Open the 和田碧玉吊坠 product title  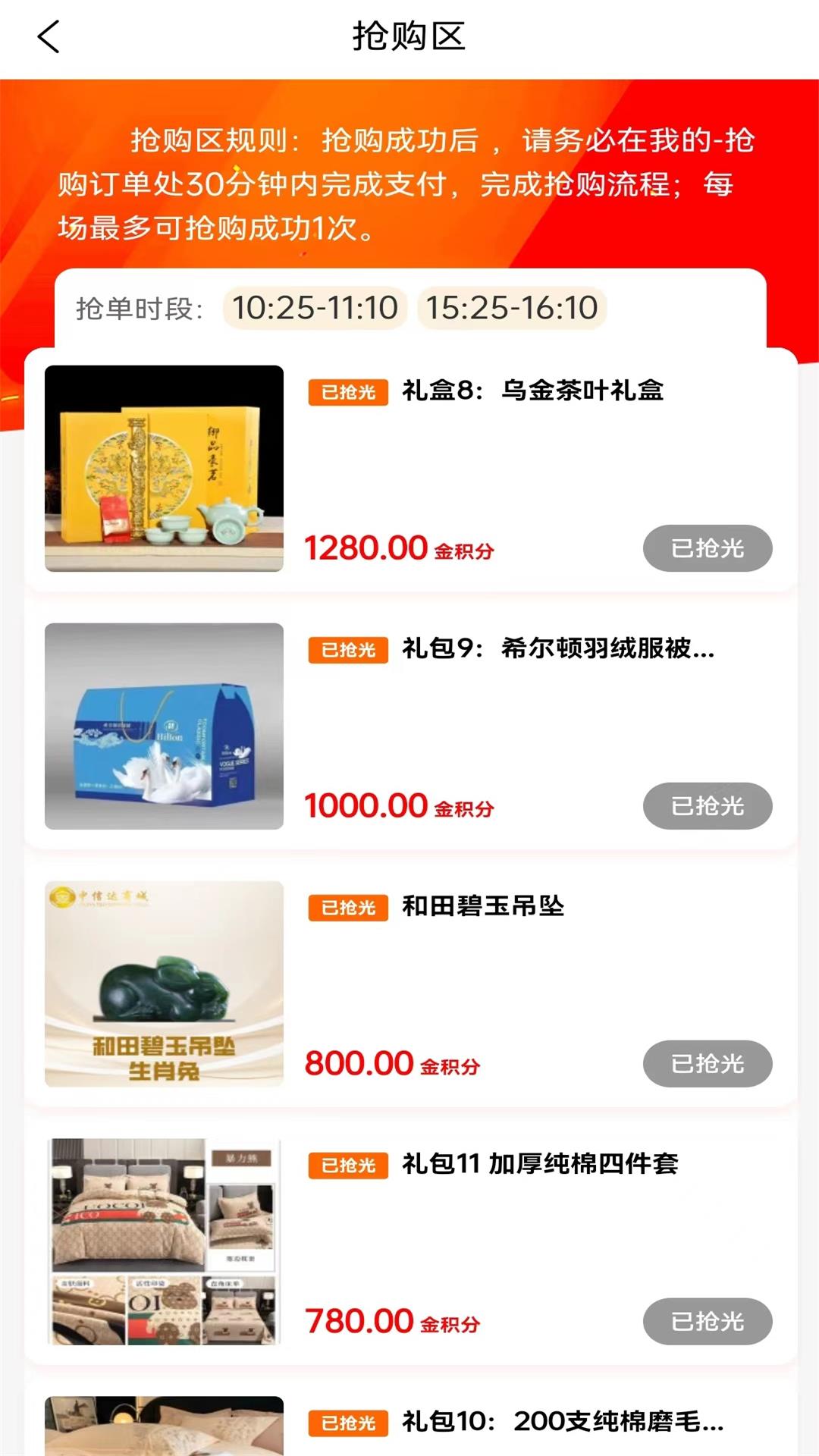click(482, 907)
